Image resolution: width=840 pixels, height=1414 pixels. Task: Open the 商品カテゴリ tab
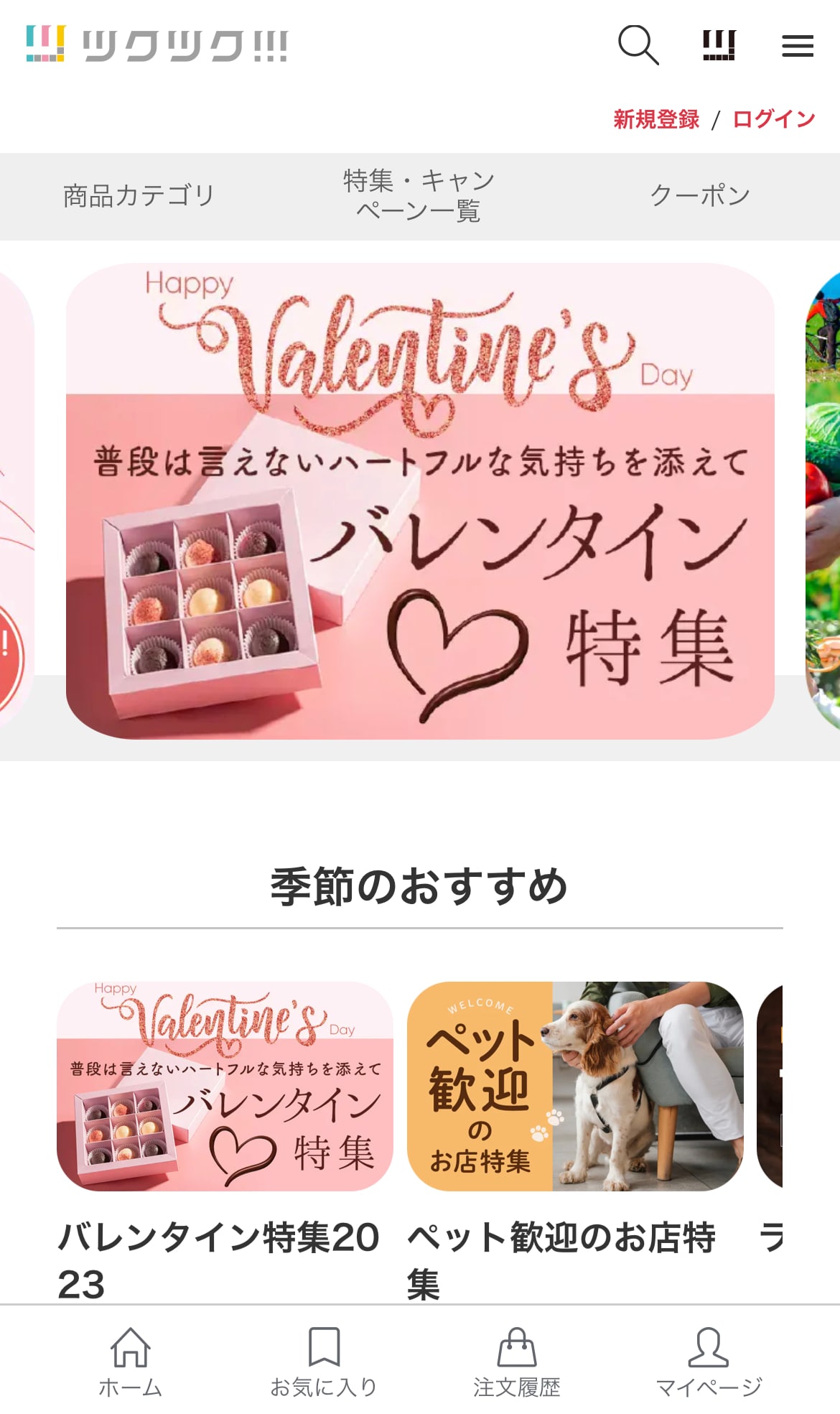pos(139,196)
